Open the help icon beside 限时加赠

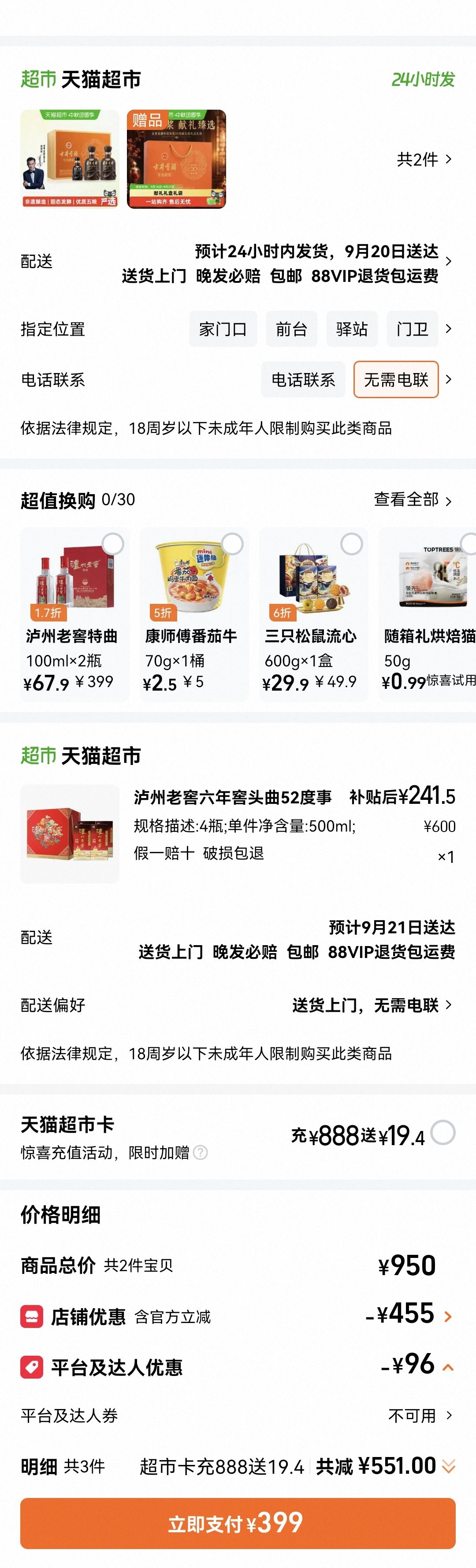tap(200, 1153)
